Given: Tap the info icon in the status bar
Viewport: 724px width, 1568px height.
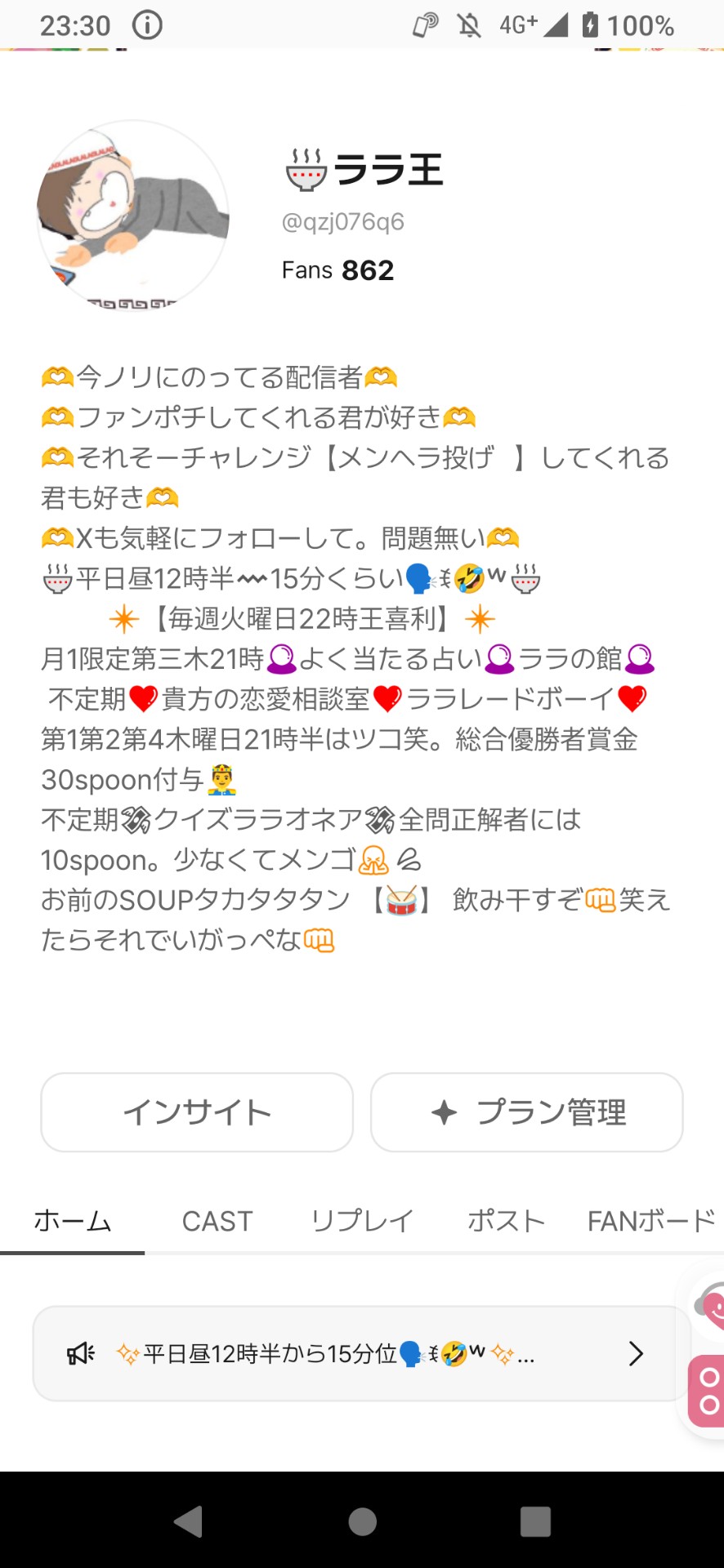Looking at the screenshot, I should 145,24.
